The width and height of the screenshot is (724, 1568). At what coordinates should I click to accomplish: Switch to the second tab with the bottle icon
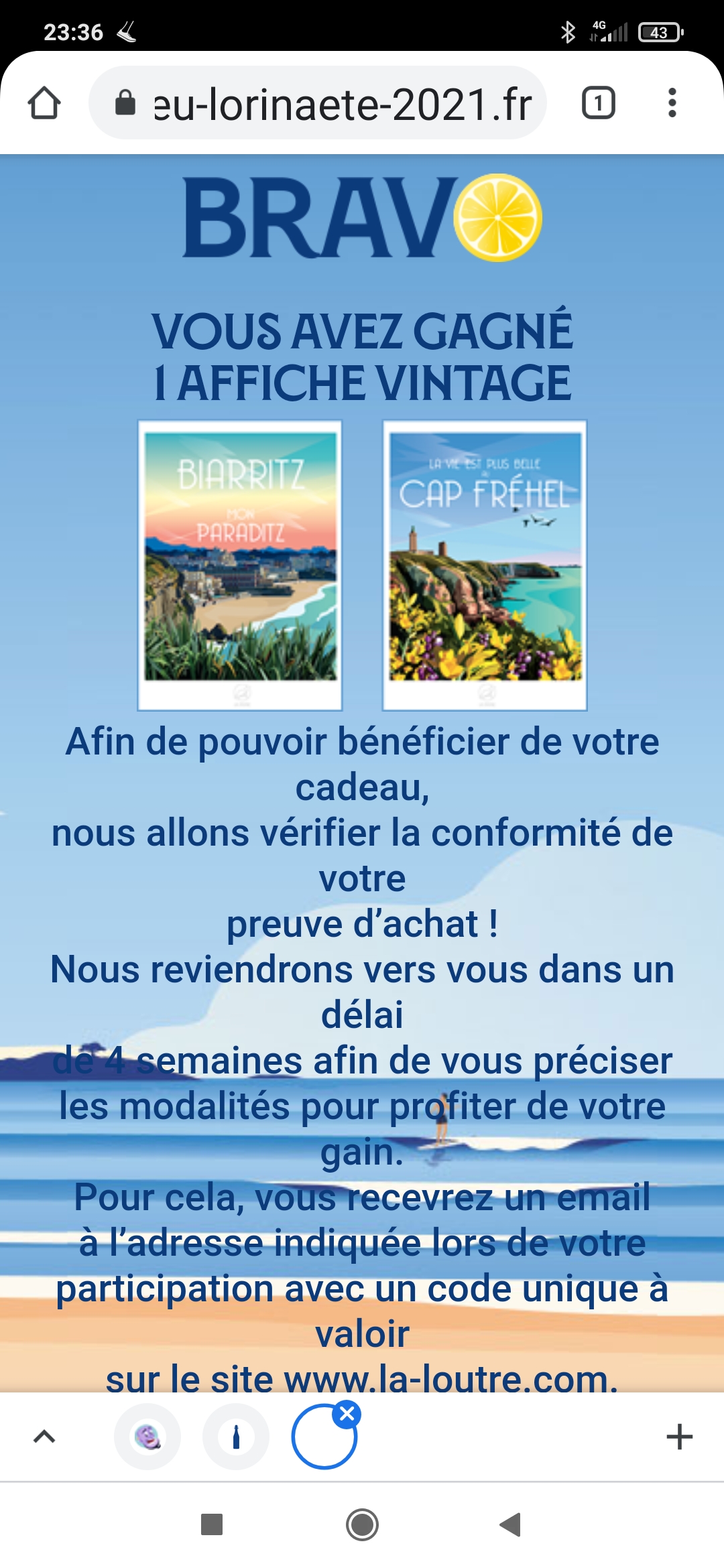coord(236,1437)
